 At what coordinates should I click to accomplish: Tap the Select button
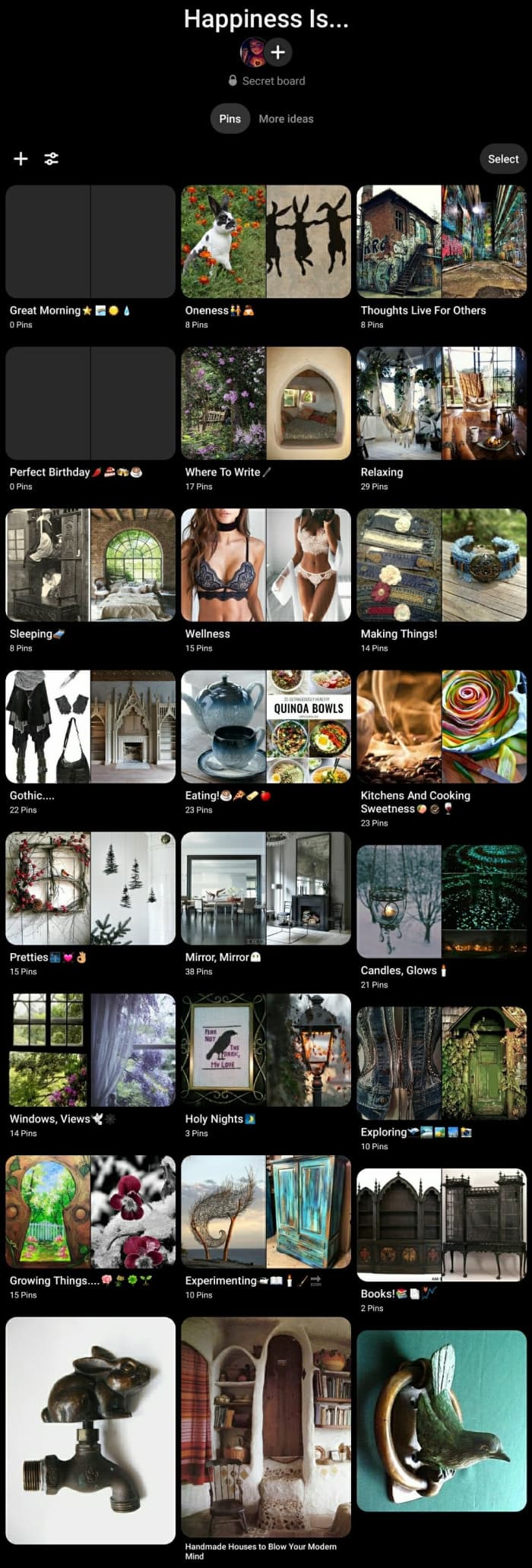502,159
